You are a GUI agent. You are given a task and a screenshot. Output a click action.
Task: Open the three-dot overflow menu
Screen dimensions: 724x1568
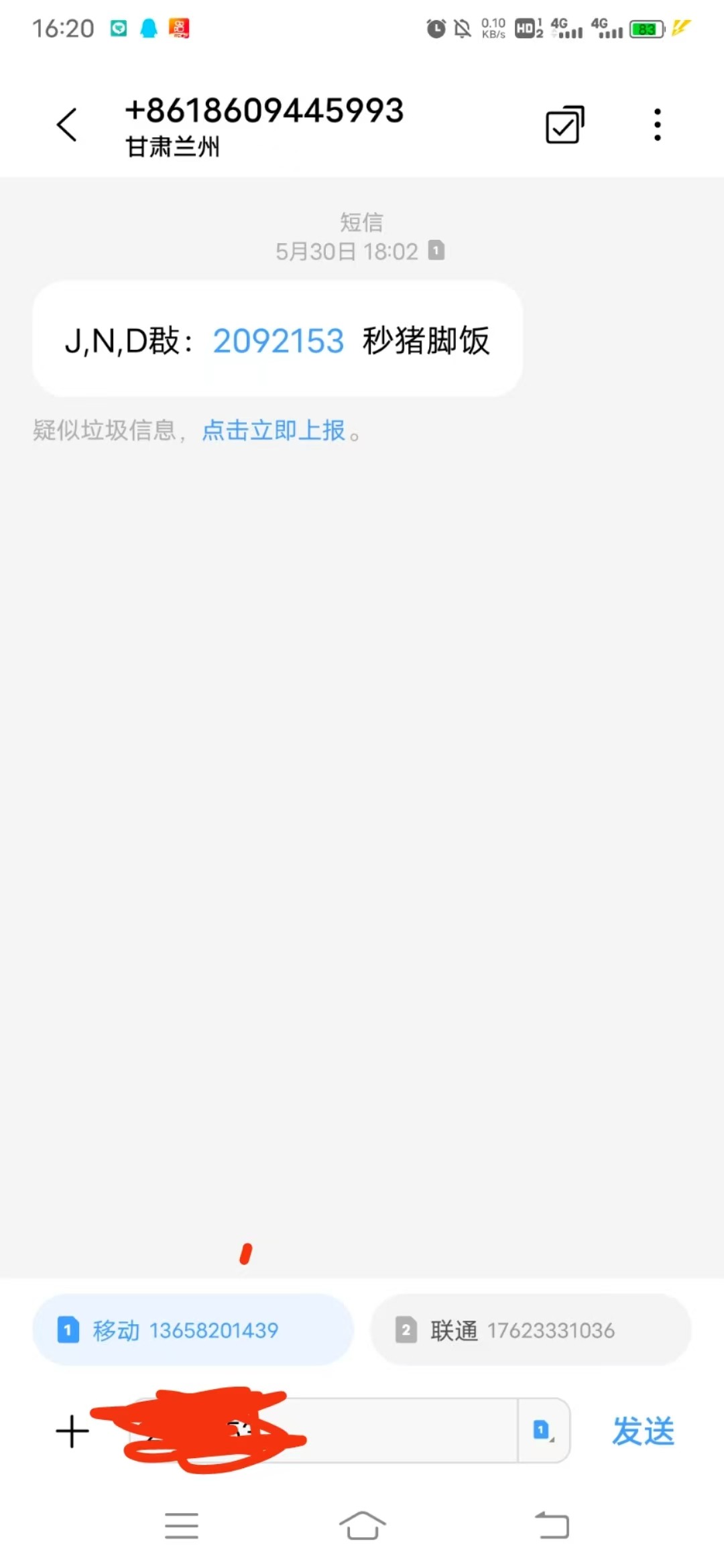(x=658, y=125)
